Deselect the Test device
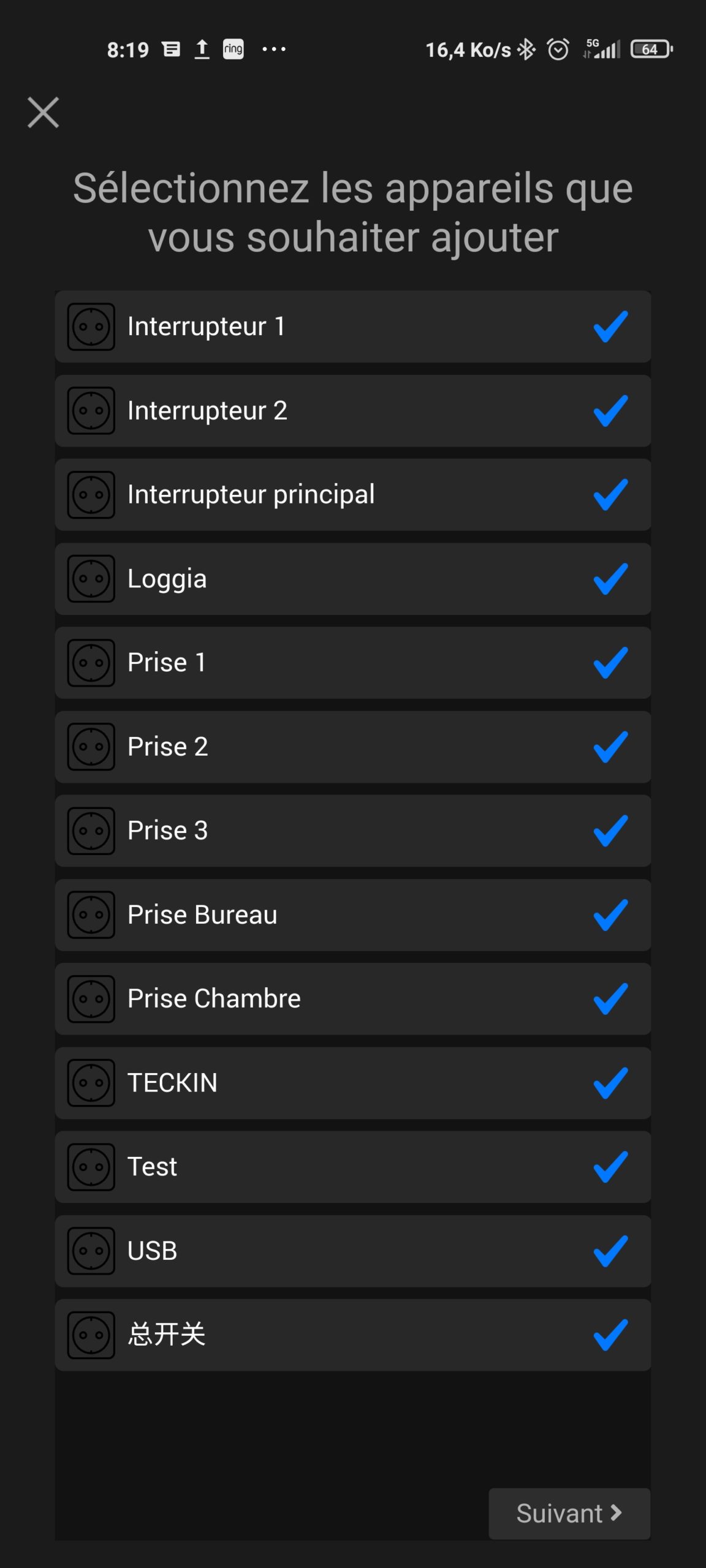The height and width of the screenshot is (1568, 706). point(353,1167)
